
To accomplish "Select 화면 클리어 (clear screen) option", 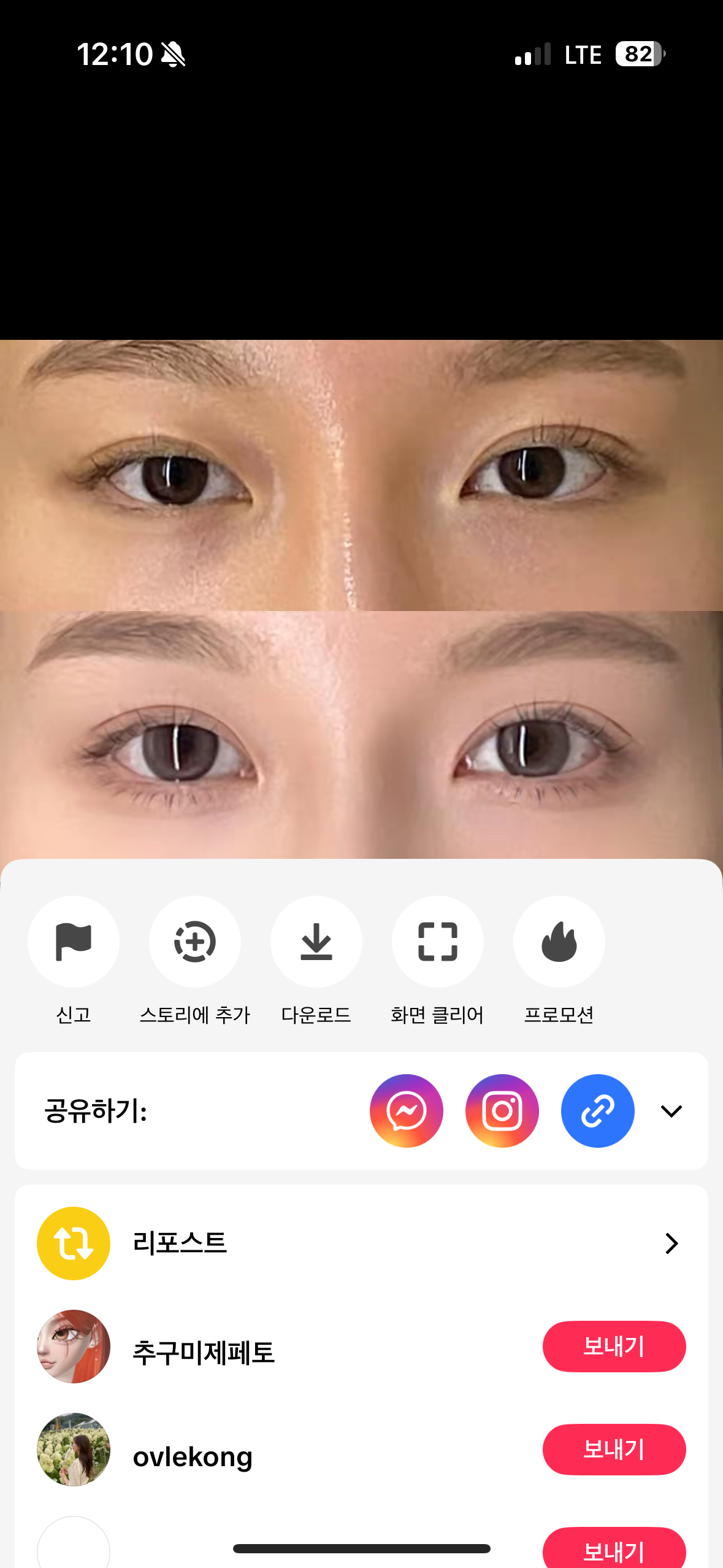I will coord(438,942).
